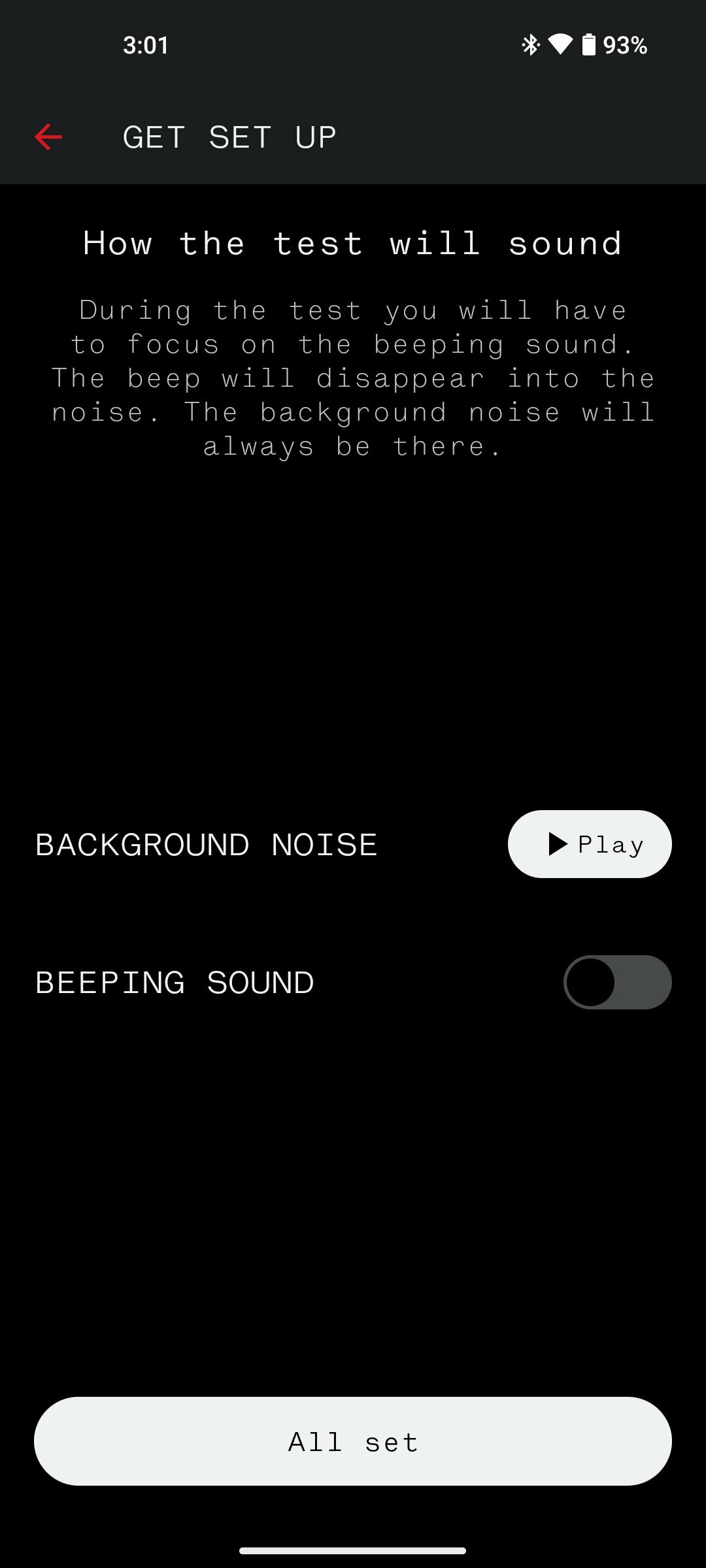The width and height of the screenshot is (706, 1568).
Task: Play the background noise sample
Action: 590,844
